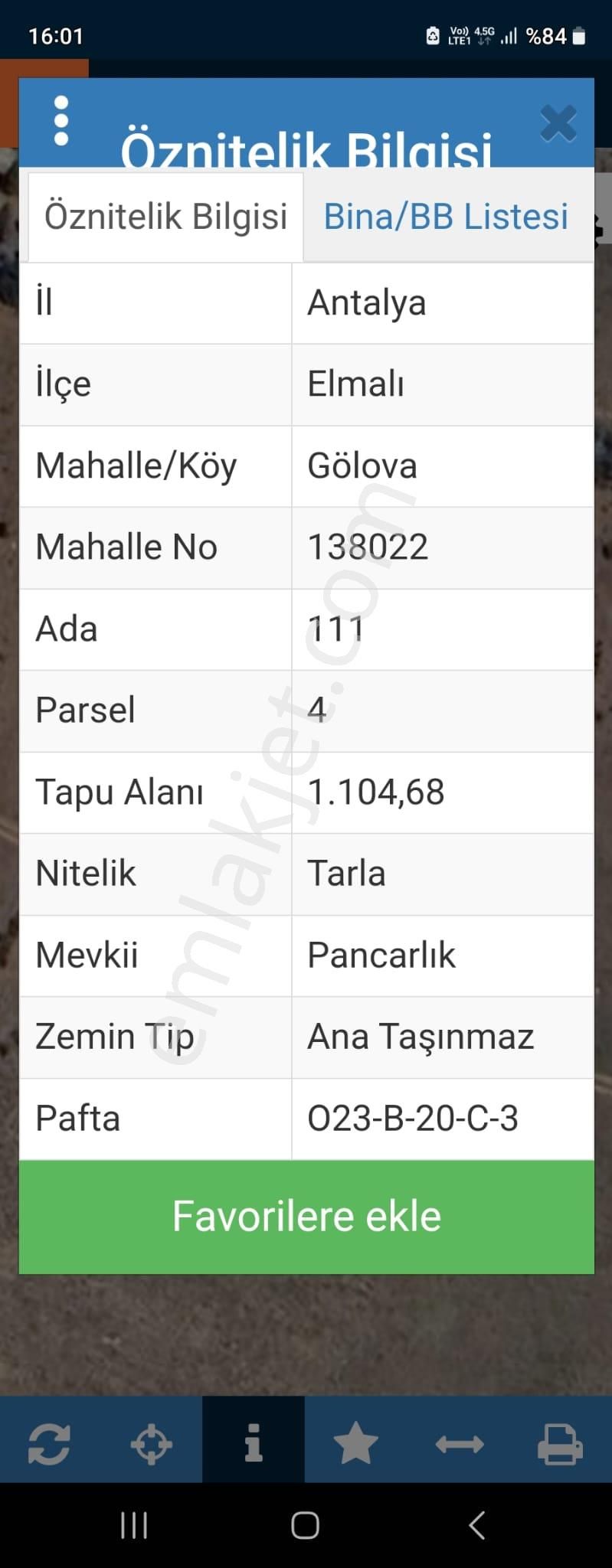Select the parcel info (i) tool
The width and height of the screenshot is (612, 1568).
pos(254,1444)
